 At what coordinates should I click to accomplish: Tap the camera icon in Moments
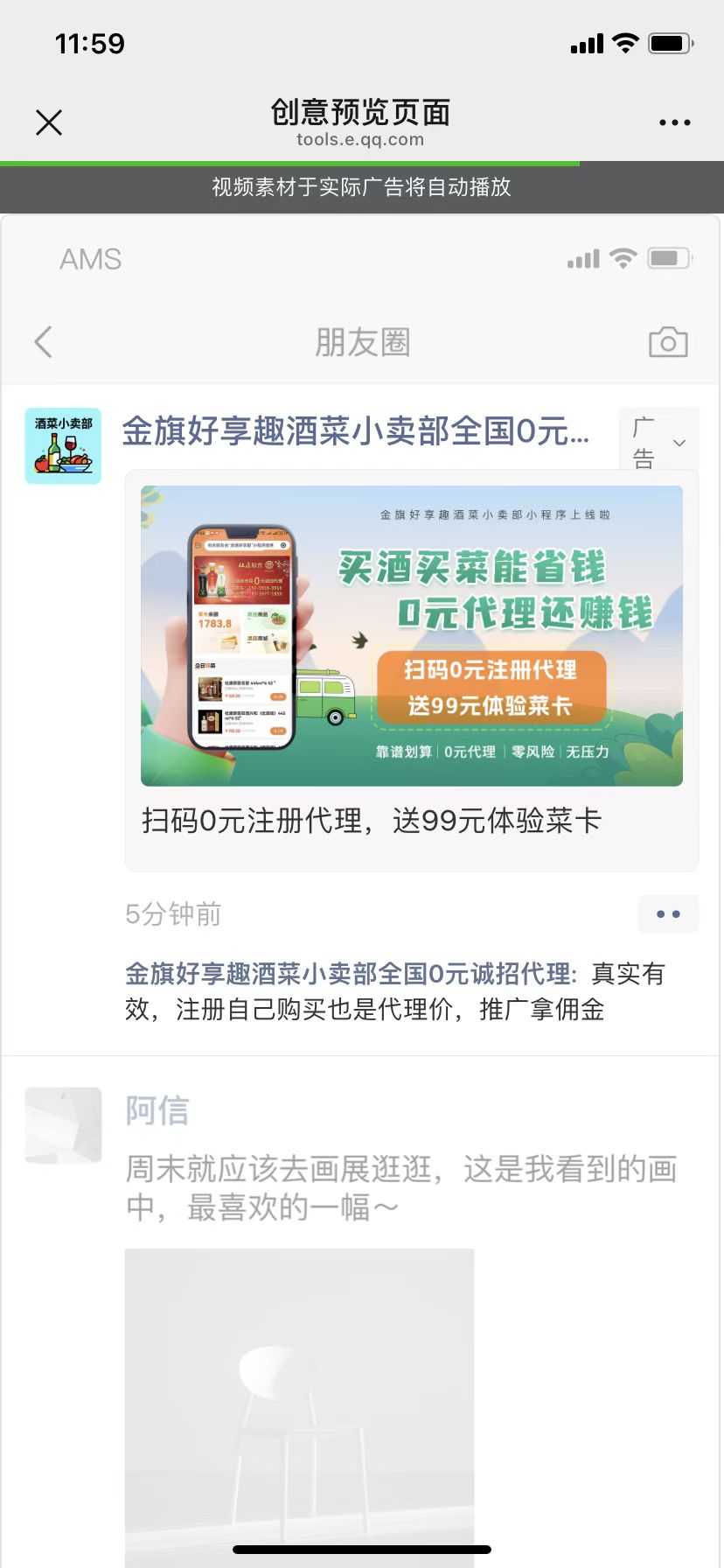coord(668,342)
